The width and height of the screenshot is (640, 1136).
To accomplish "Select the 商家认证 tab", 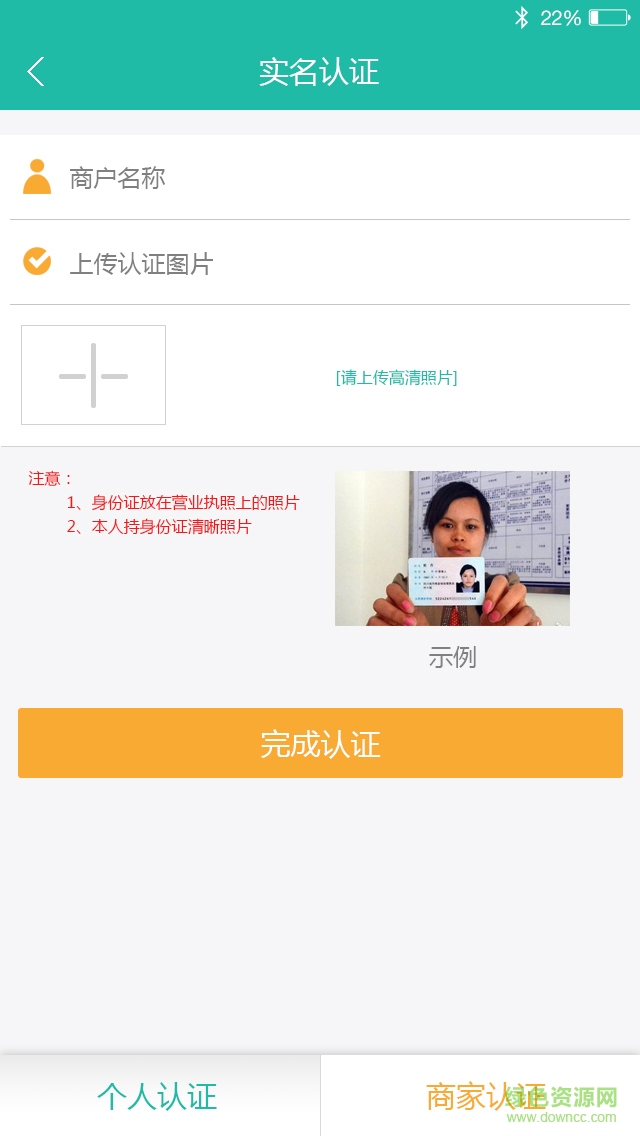I will [x=480, y=1096].
